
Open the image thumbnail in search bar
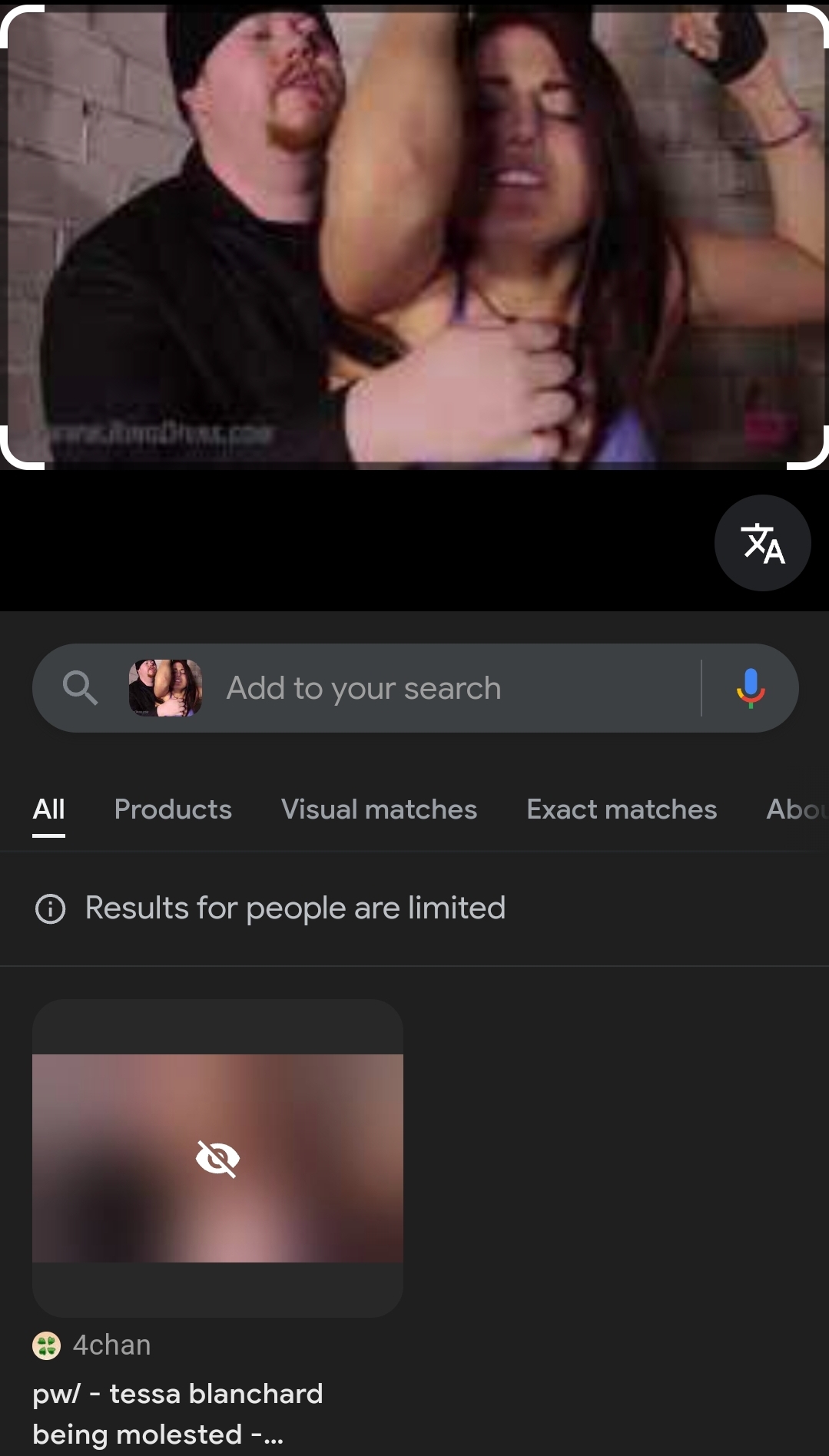[165, 688]
